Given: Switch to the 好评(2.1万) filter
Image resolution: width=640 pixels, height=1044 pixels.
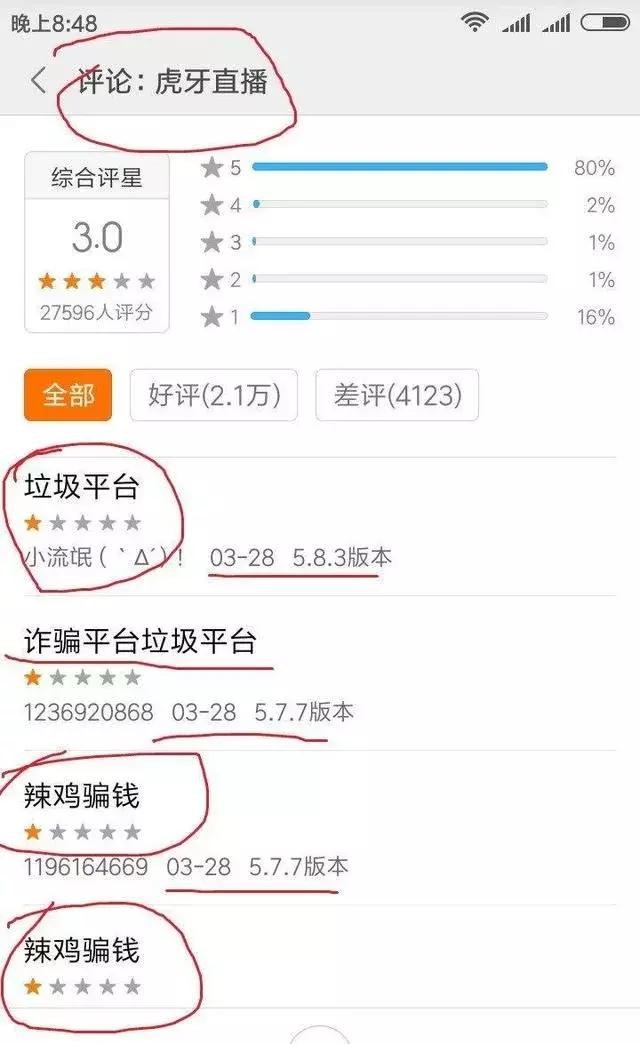Looking at the screenshot, I should [x=213, y=395].
